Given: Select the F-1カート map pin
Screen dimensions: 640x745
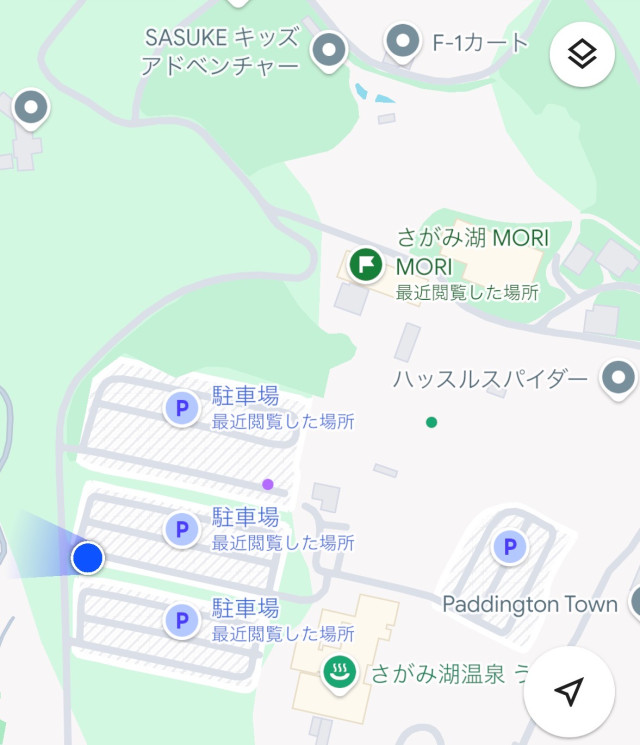Looking at the screenshot, I should pyautogui.click(x=403, y=42).
